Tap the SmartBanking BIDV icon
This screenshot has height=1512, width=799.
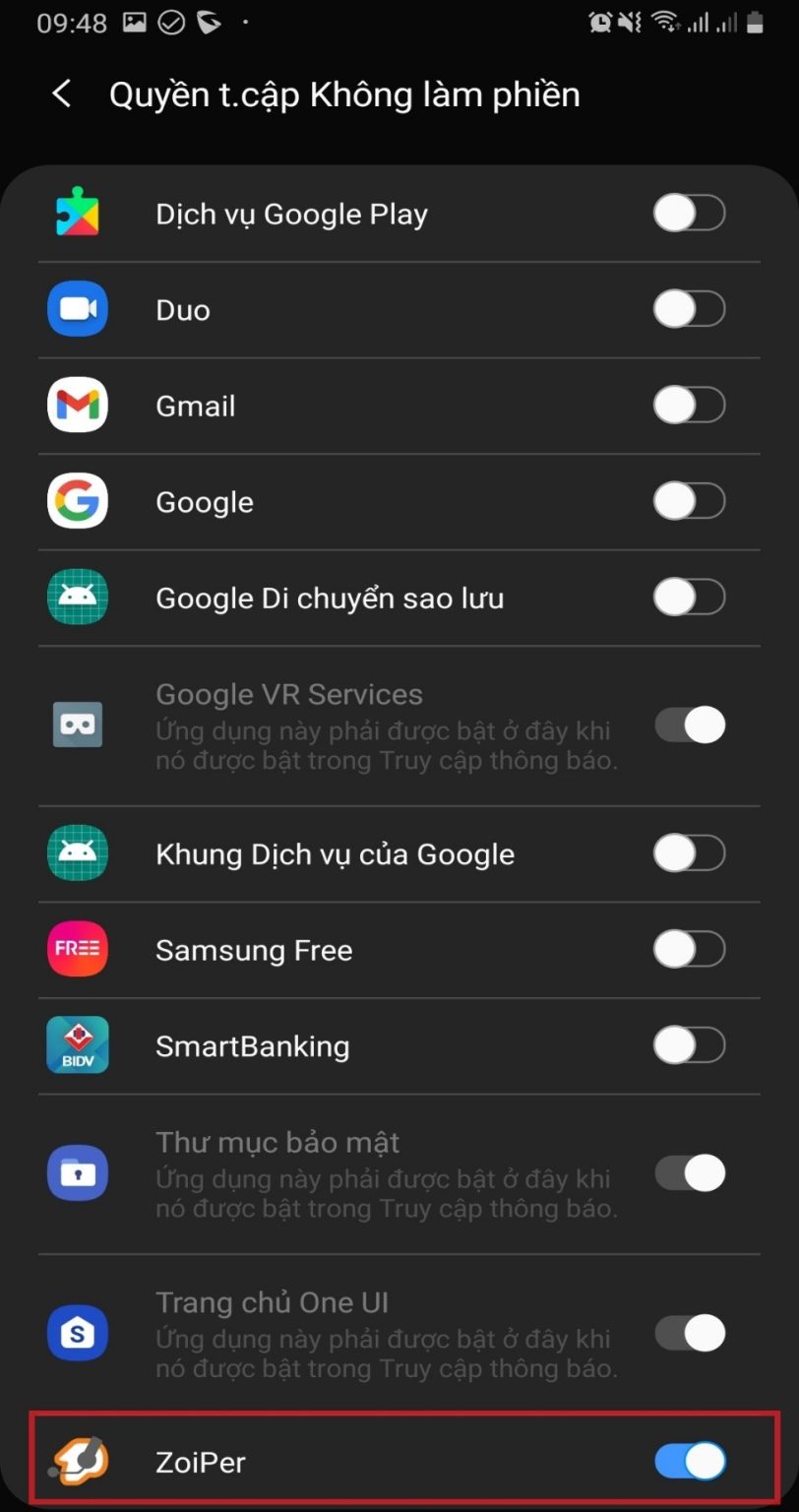pos(77,1045)
